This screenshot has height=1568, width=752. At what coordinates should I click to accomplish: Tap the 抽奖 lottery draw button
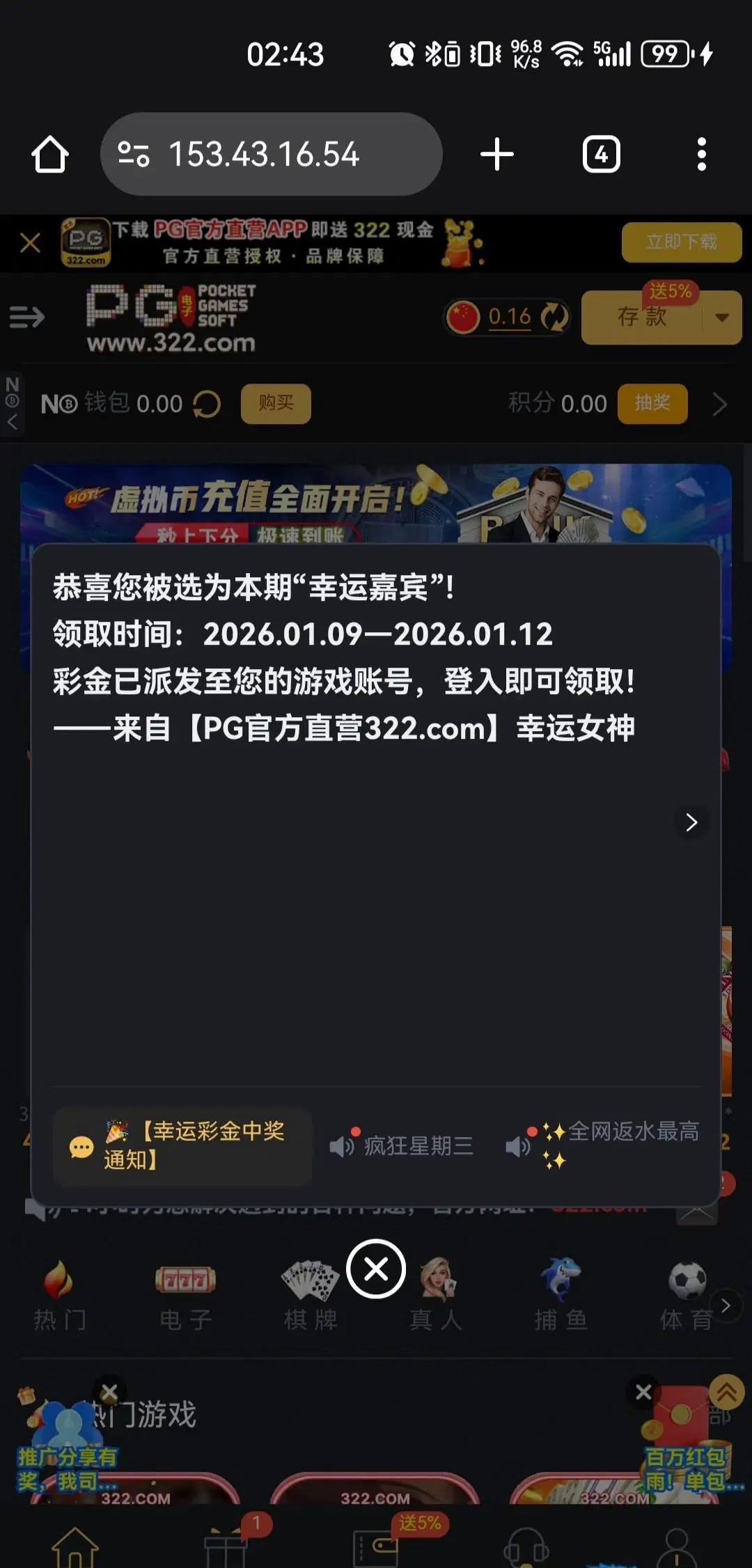click(x=652, y=403)
